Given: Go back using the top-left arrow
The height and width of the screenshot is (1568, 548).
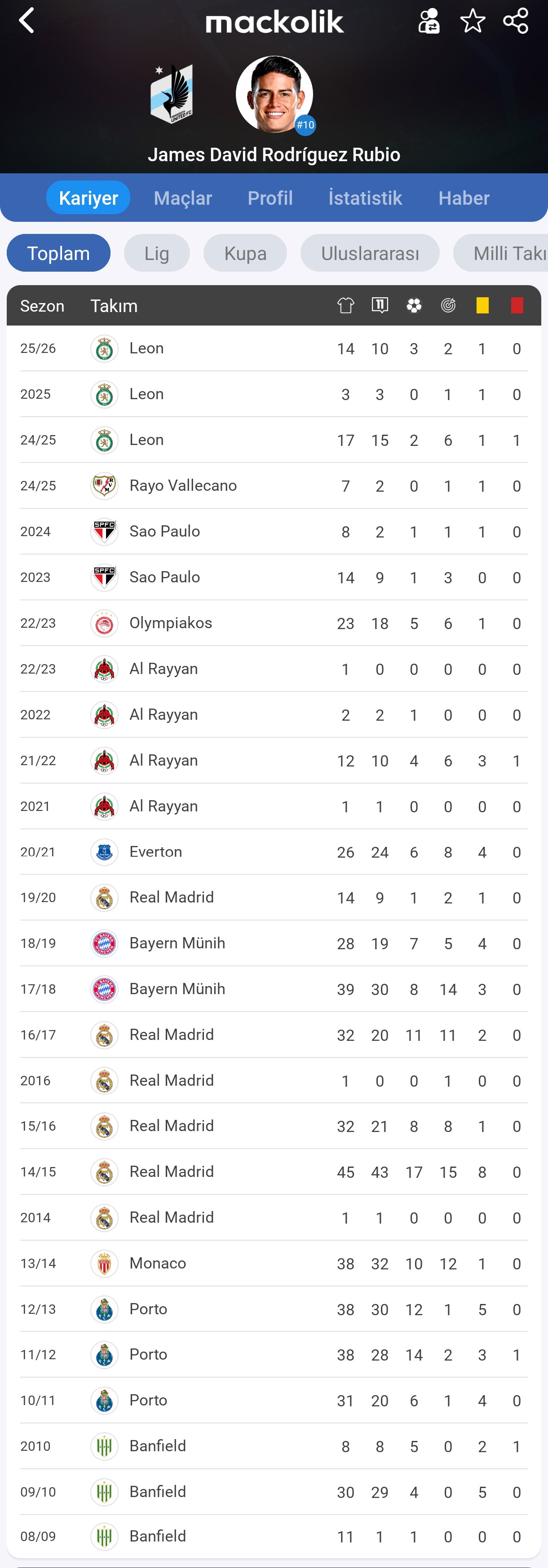Looking at the screenshot, I should (26, 21).
